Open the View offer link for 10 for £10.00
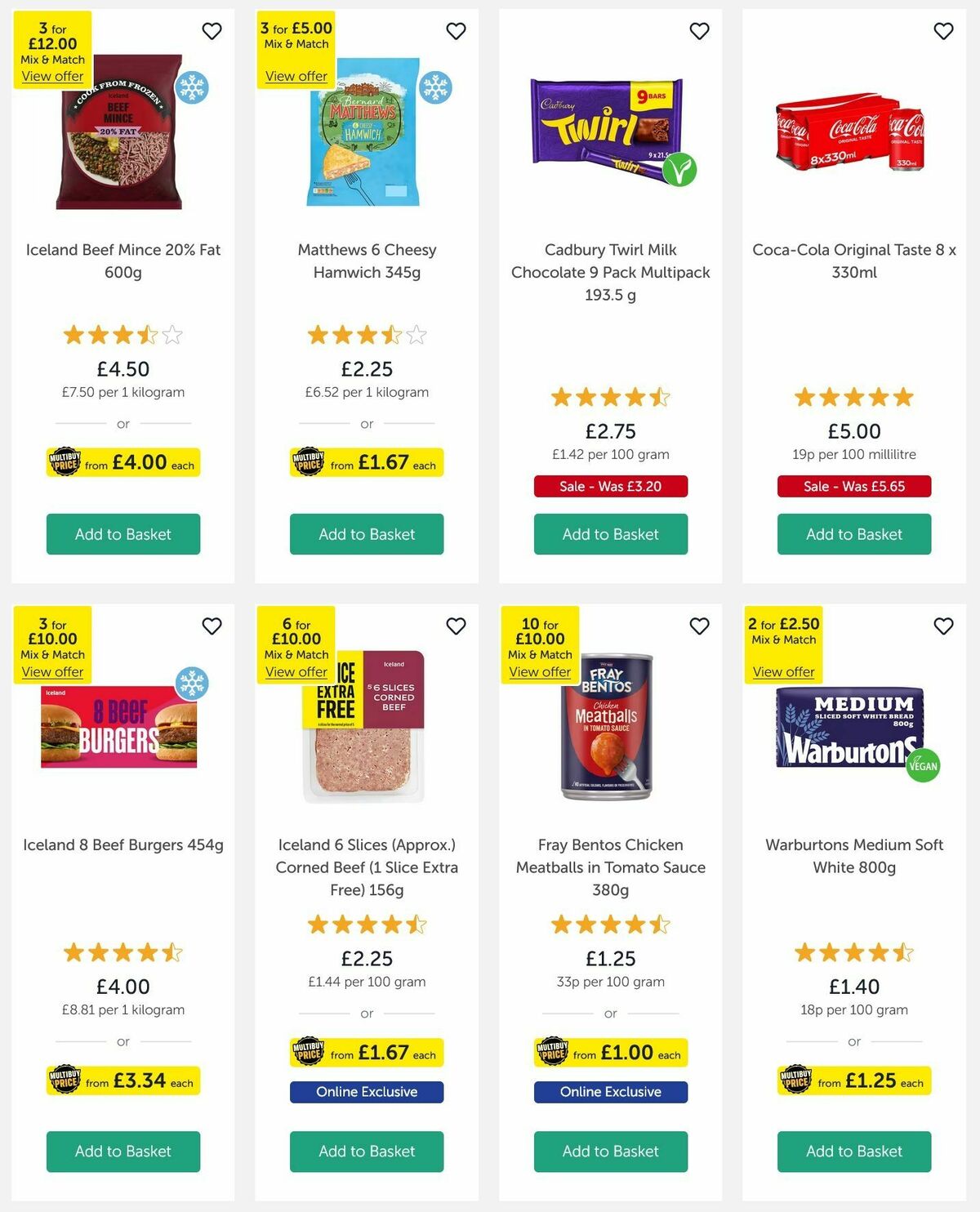Image resolution: width=980 pixels, height=1212 pixels. coord(540,671)
